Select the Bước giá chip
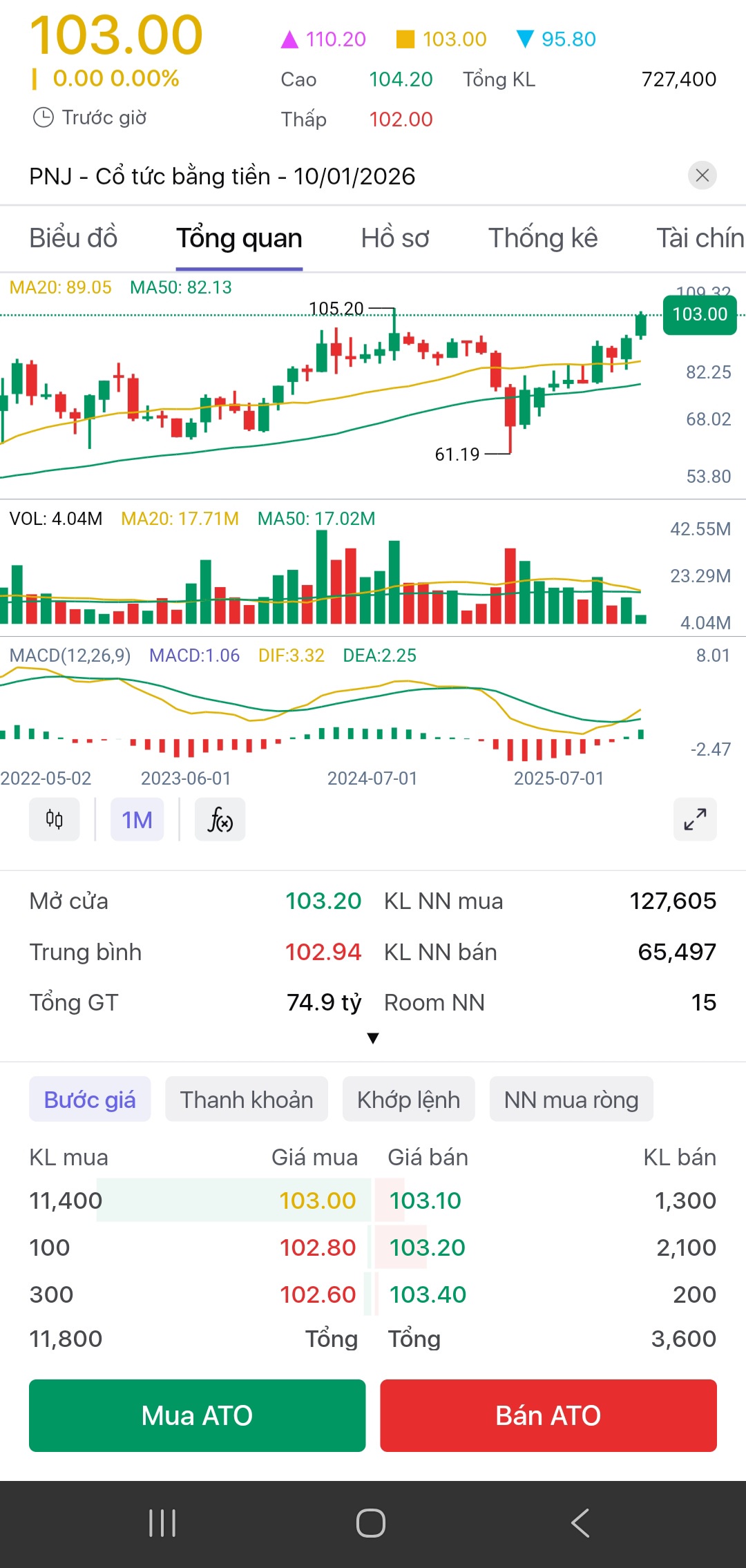The height and width of the screenshot is (1568, 746). [90, 1099]
